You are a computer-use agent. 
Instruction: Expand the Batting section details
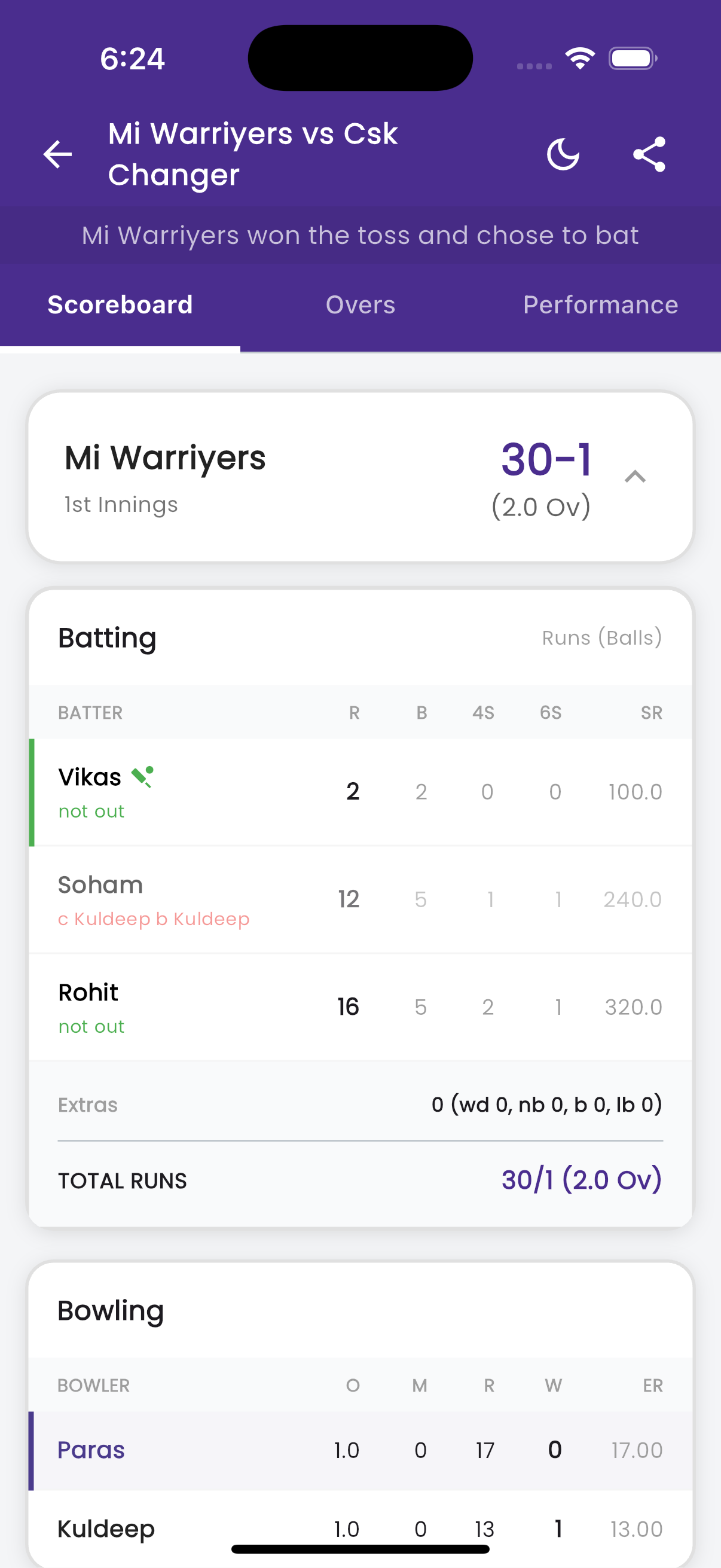[x=107, y=637]
